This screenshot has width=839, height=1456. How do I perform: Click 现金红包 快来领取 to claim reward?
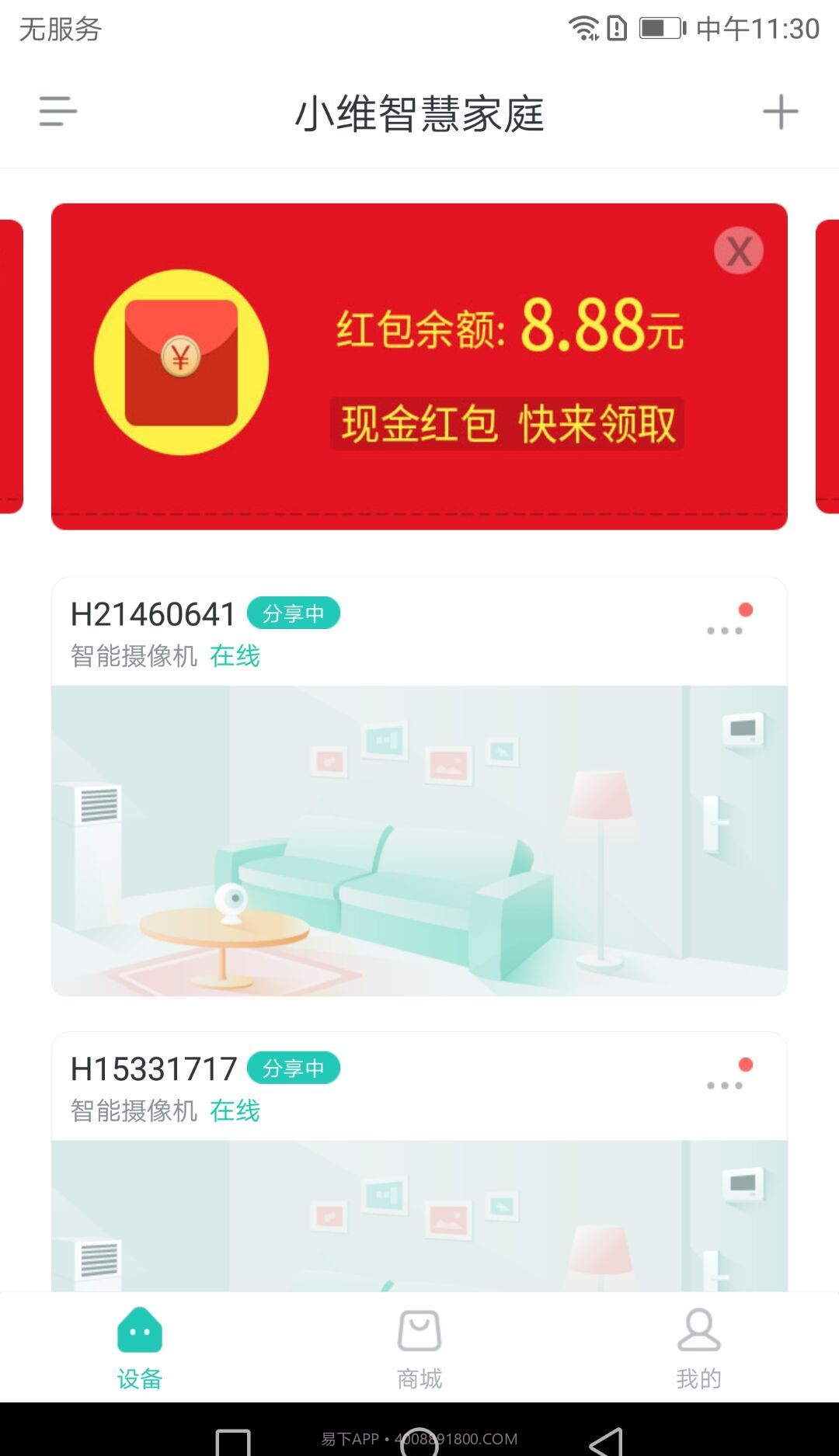tap(507, 426)
